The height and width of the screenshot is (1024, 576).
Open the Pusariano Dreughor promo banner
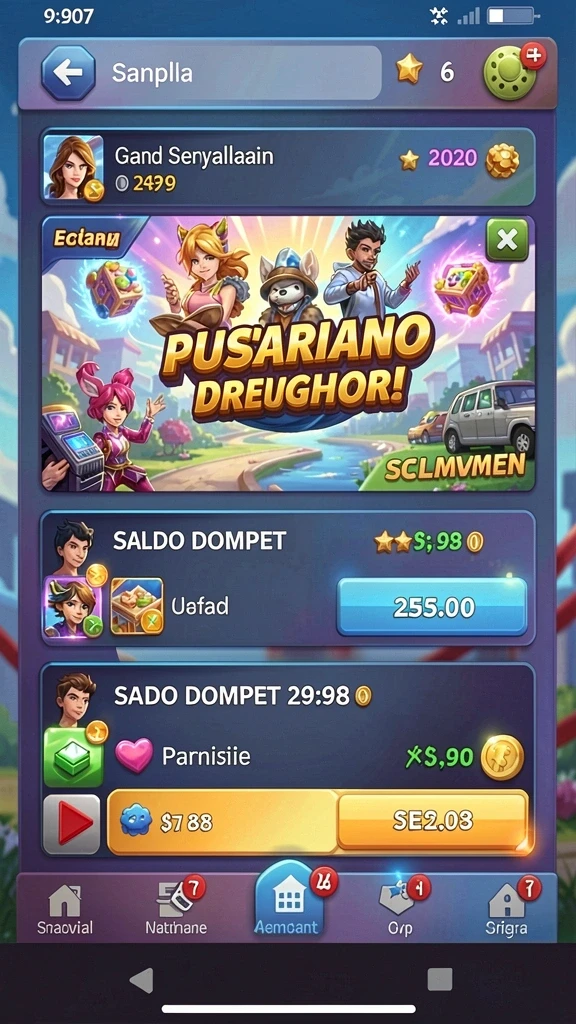coord(288,353)
